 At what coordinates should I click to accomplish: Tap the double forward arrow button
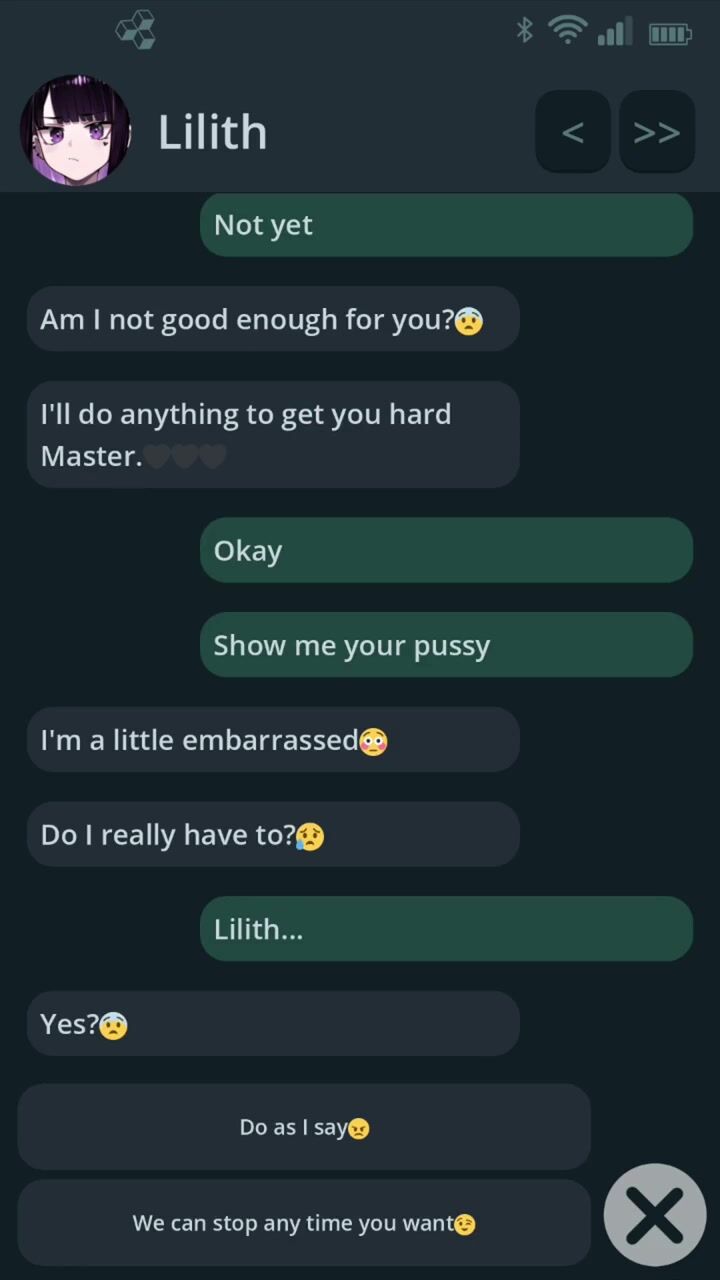(x=657, y=132)
